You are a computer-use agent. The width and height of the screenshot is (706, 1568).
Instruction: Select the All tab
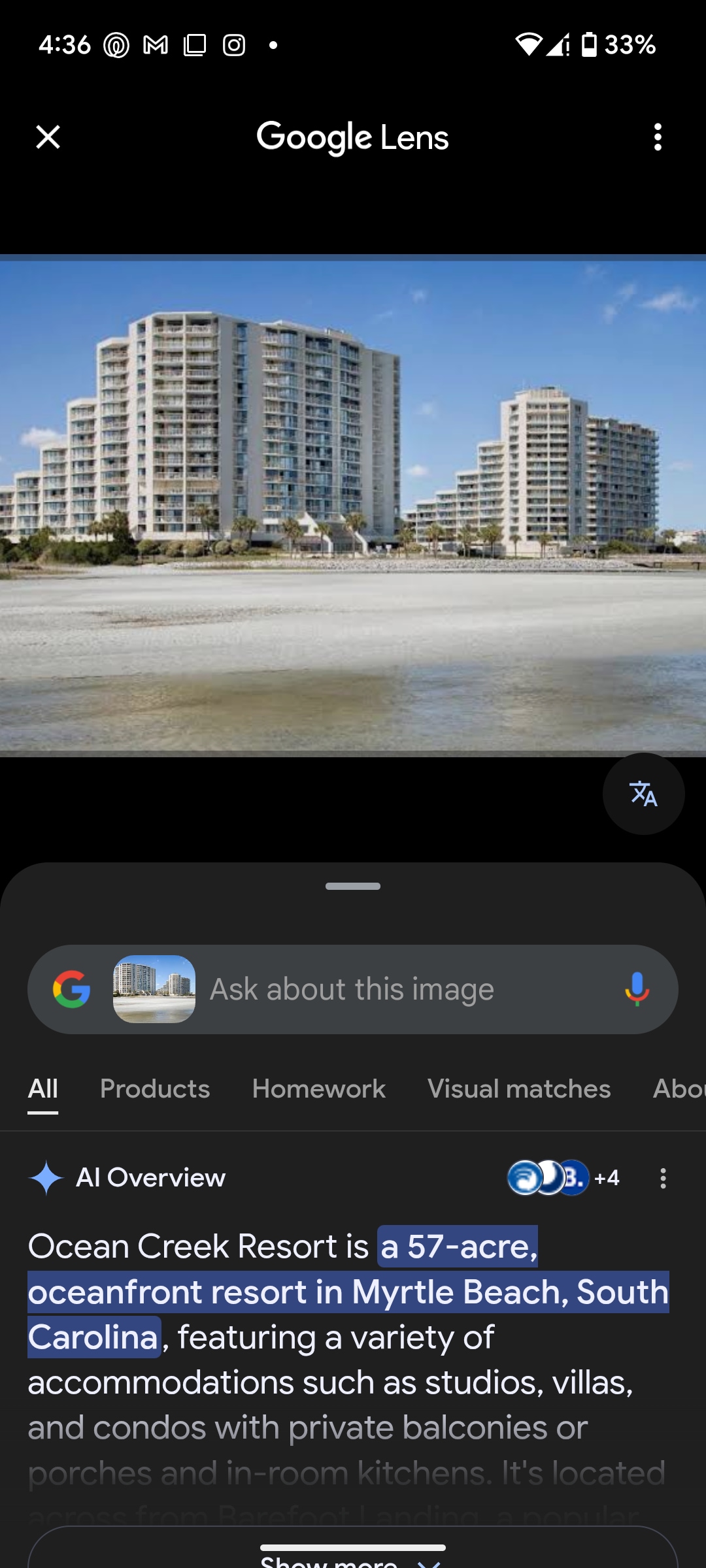coord(43,1089)
